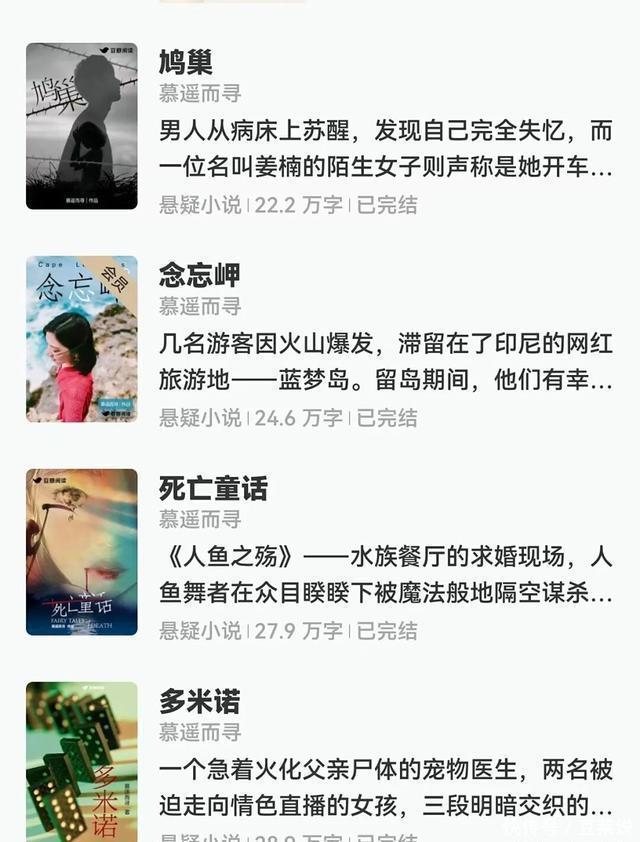Open the book 鸠巢

pyautogui.click(x=186, y=63)
